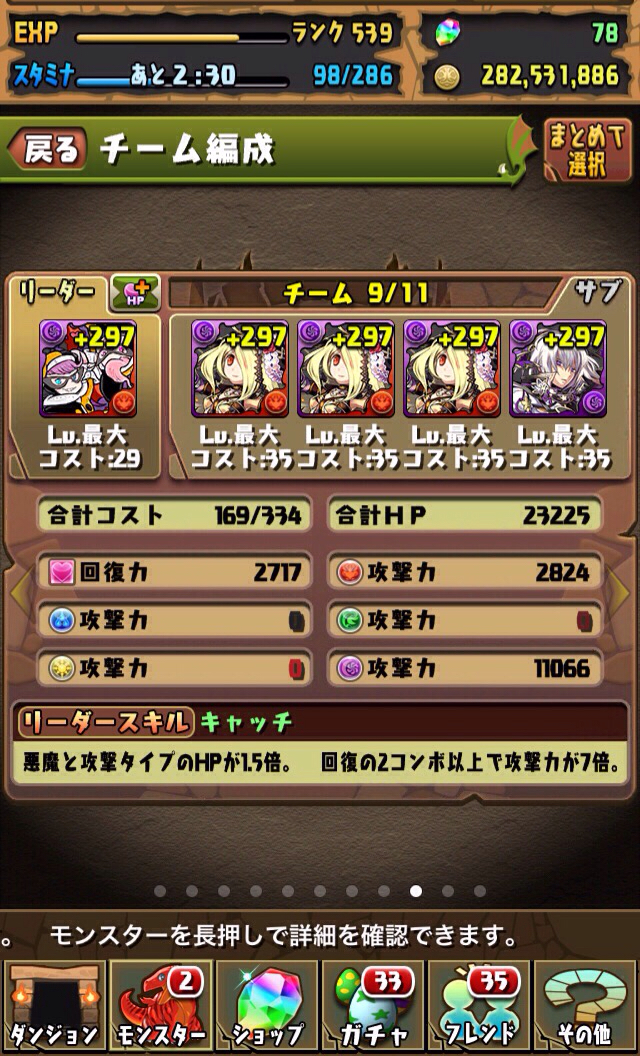This screenshot has width=640, height=1056.
Task: Tap the 戻る back button
Action: 49,148
